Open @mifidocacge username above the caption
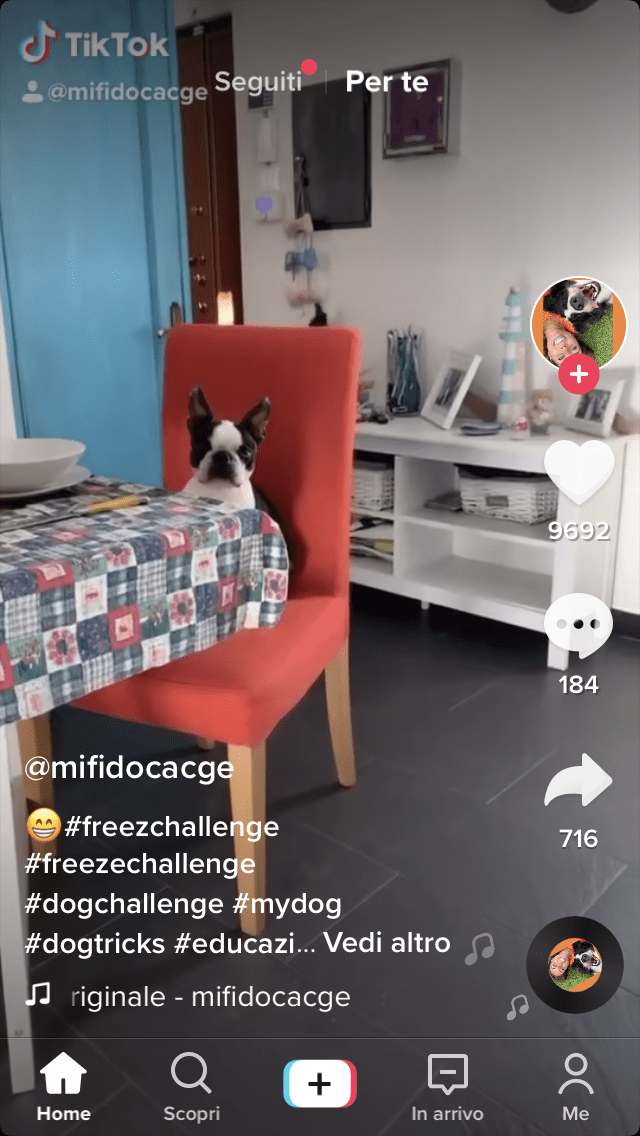Viewport: 640px width, 1136px height. (x=129, y=768)
